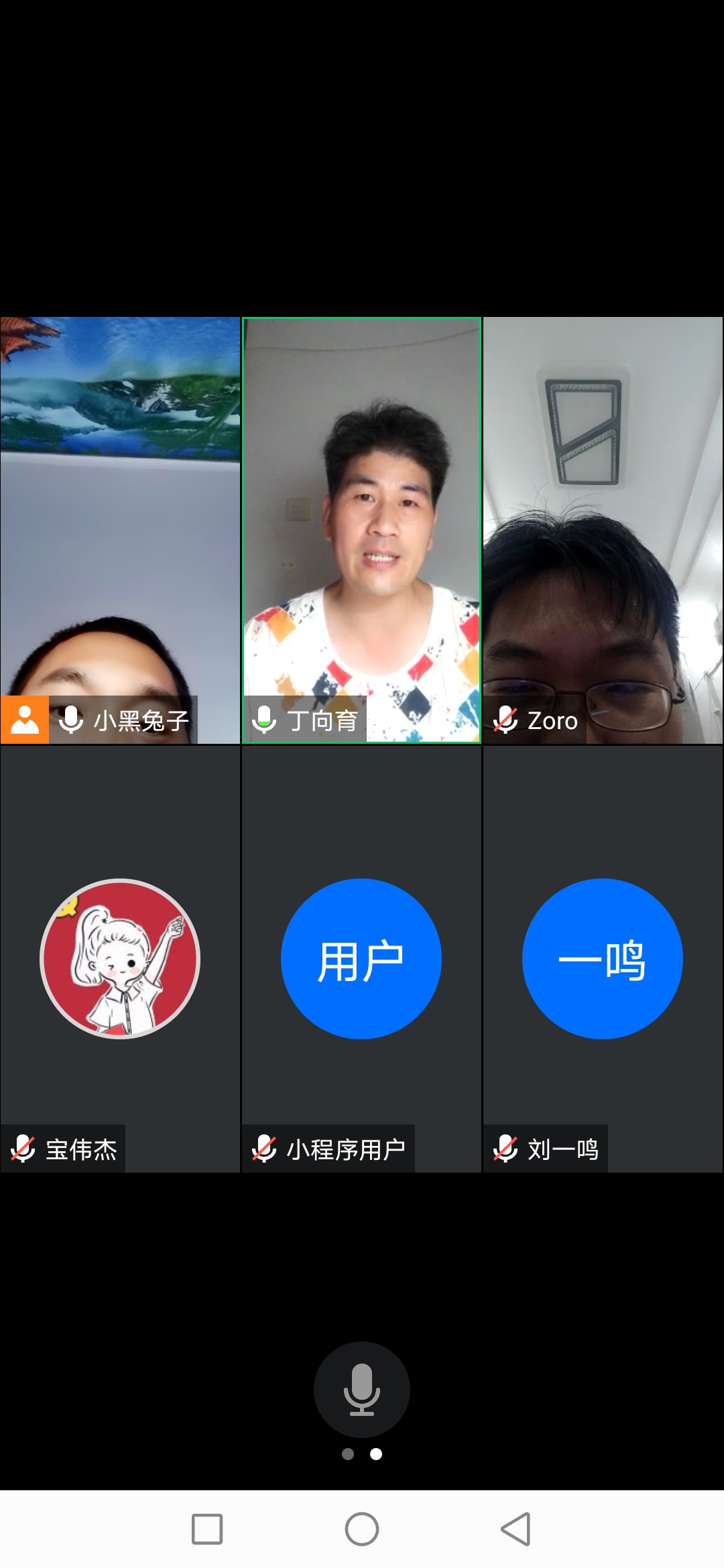Screen dimensions: 724x1568
Task: Tap the microphone mute button
Action: pos(361,1389)
